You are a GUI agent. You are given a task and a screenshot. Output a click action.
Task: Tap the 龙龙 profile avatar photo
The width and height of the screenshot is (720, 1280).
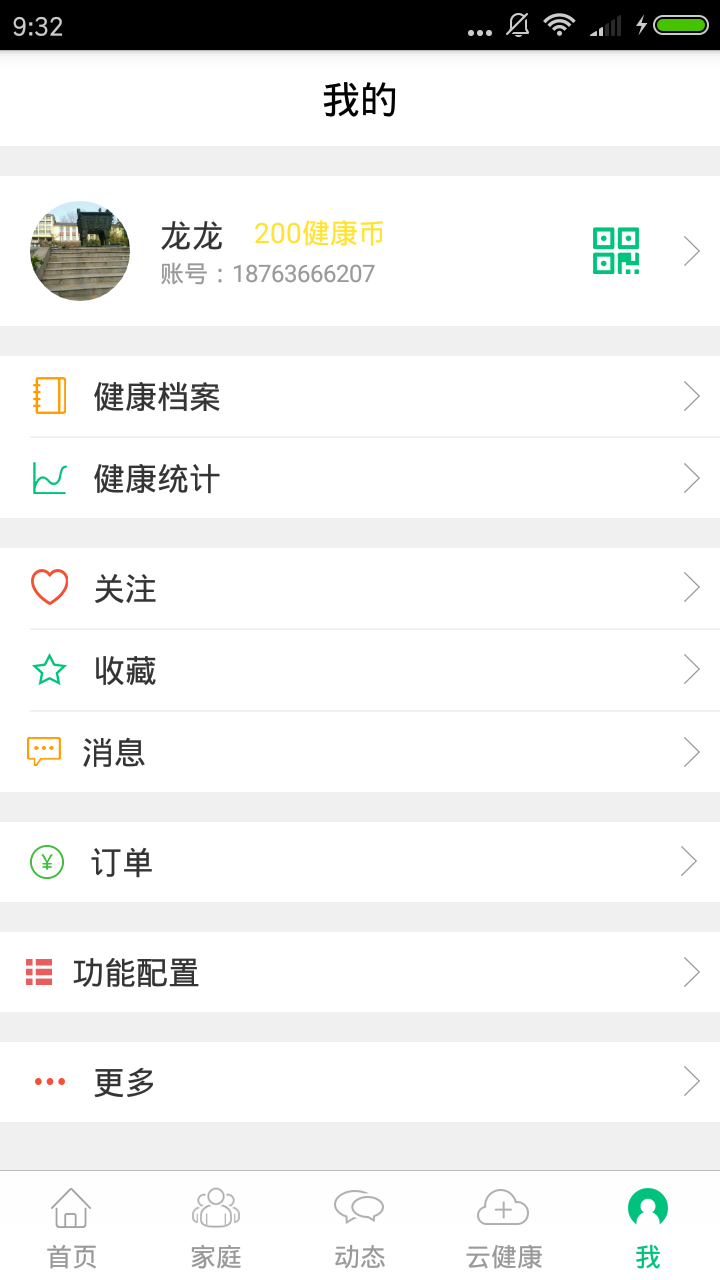point(80,251)
